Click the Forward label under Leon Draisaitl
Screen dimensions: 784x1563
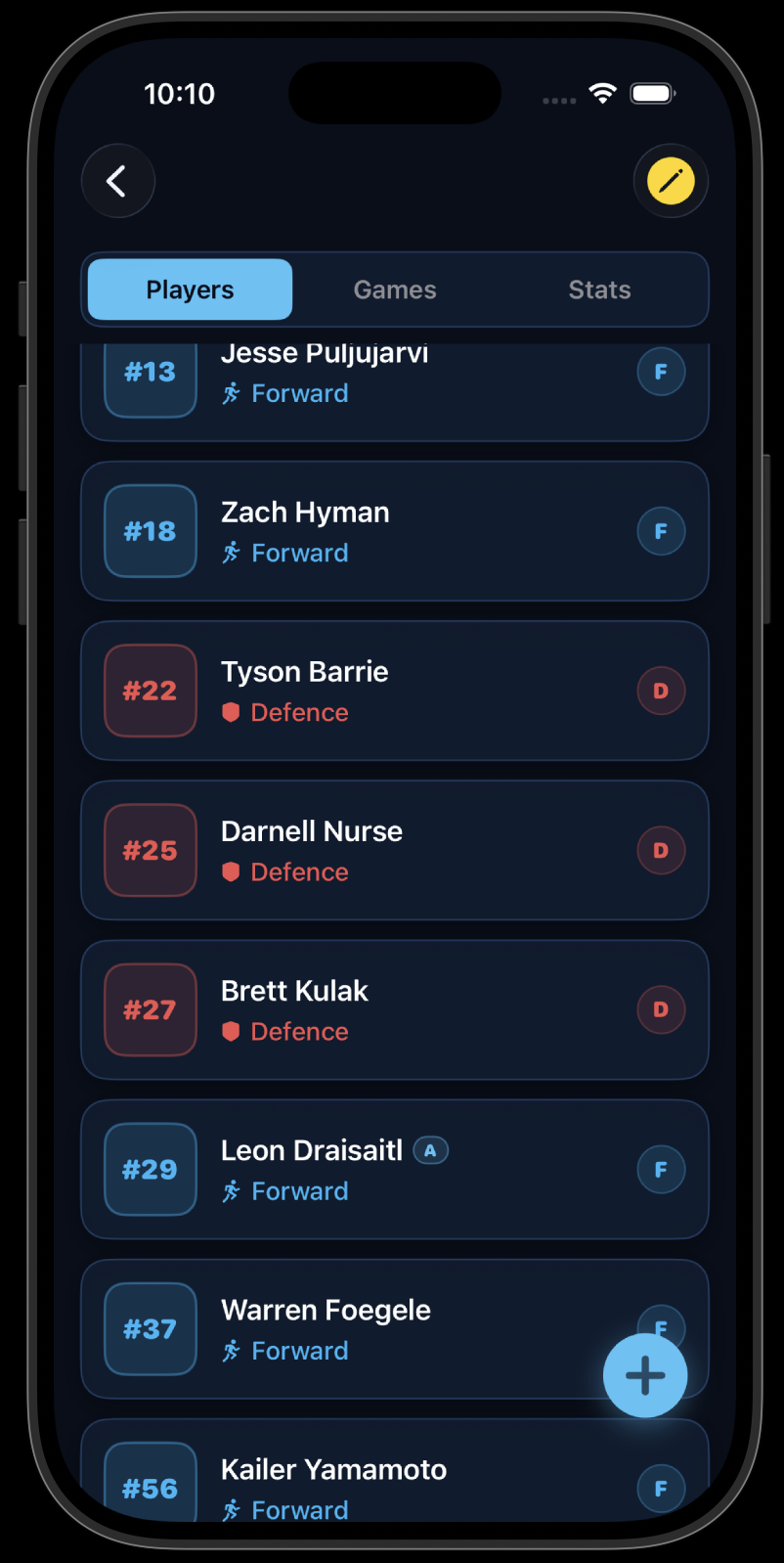coord(299,1191)
